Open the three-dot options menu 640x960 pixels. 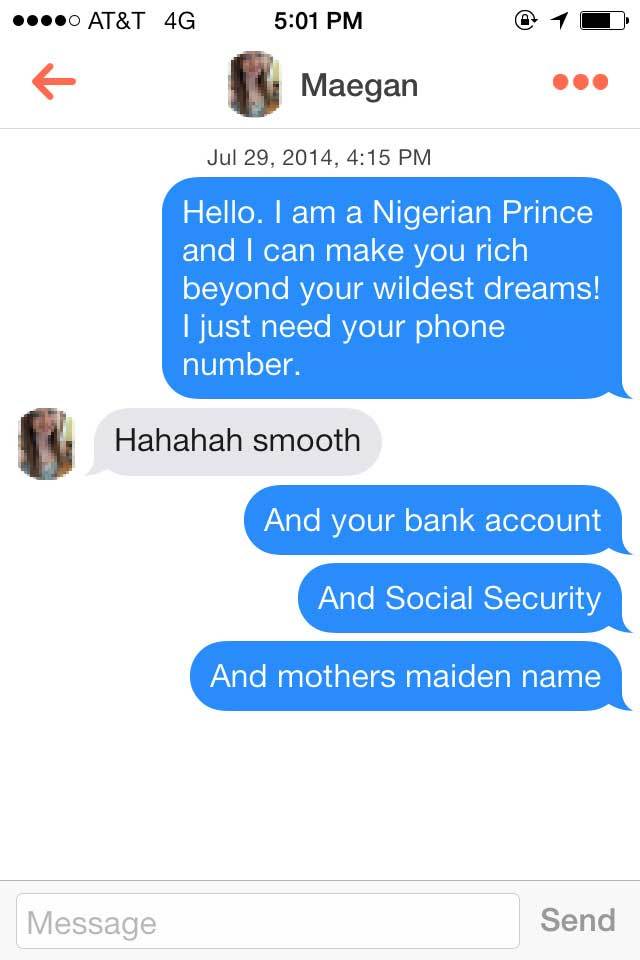(580, 83)
